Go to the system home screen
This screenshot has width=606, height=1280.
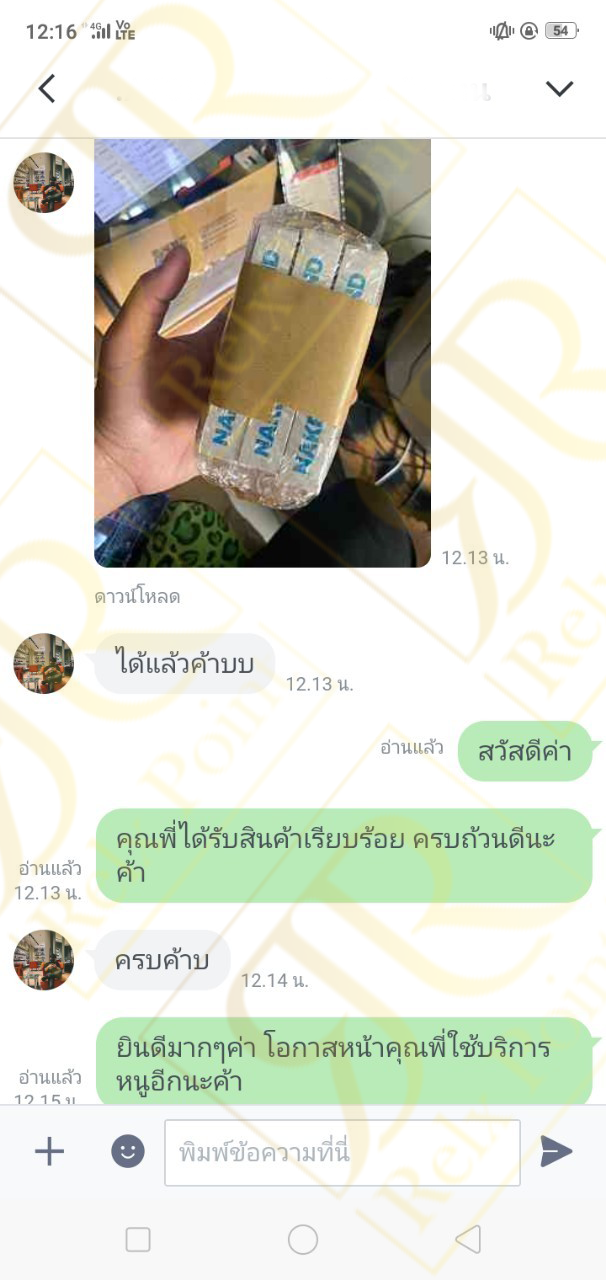[303, 1240]
